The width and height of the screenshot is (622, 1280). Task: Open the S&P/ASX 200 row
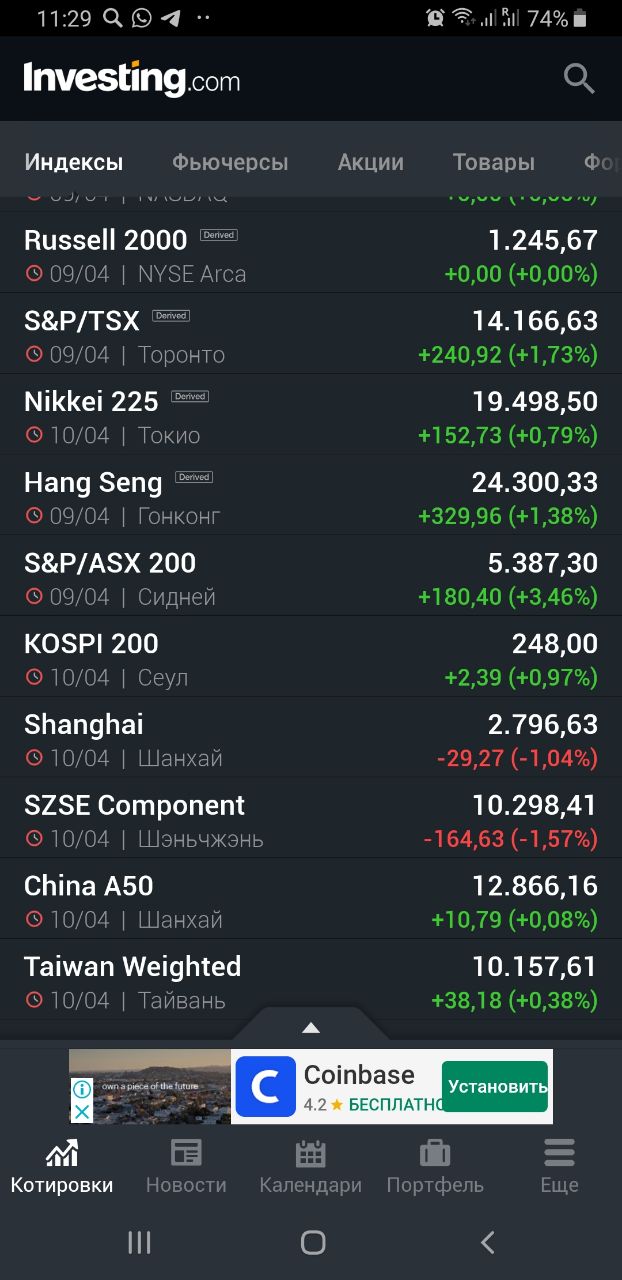click(311, 576)
